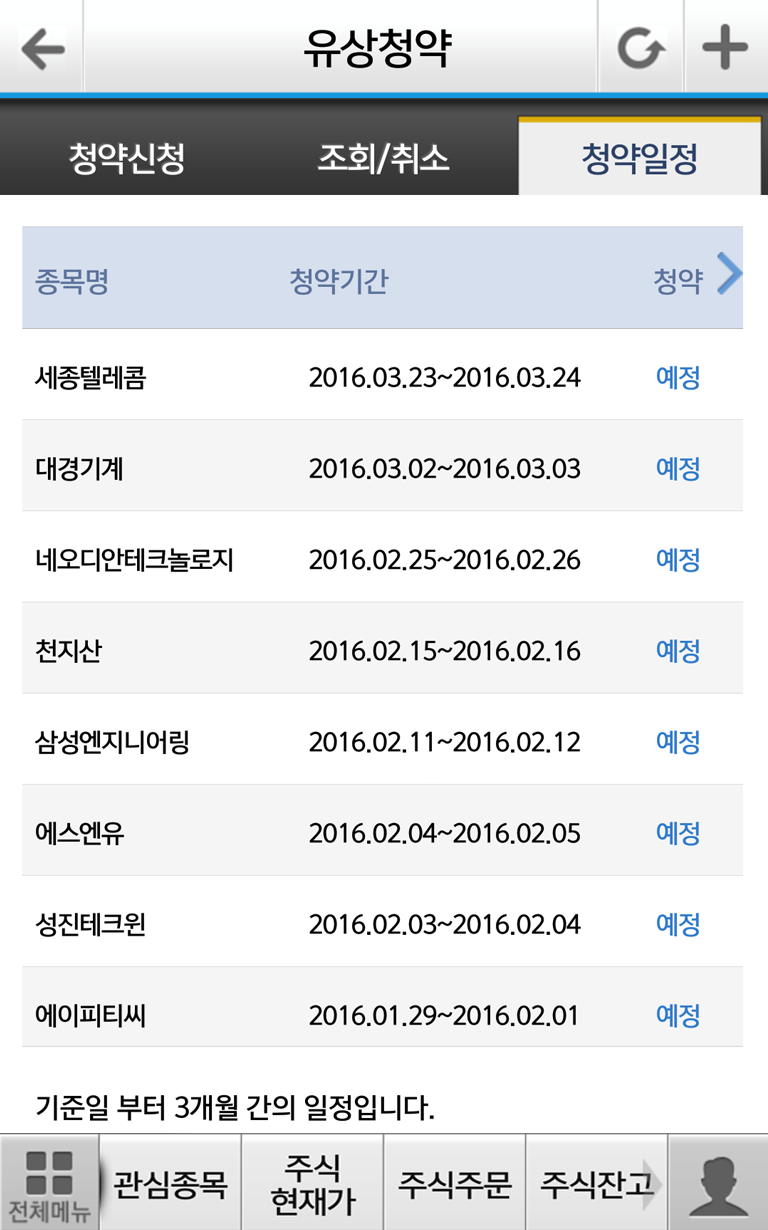768x1230 pixels.
Task: Open the 에스엔유 schedule row
Action: point(383,833)
